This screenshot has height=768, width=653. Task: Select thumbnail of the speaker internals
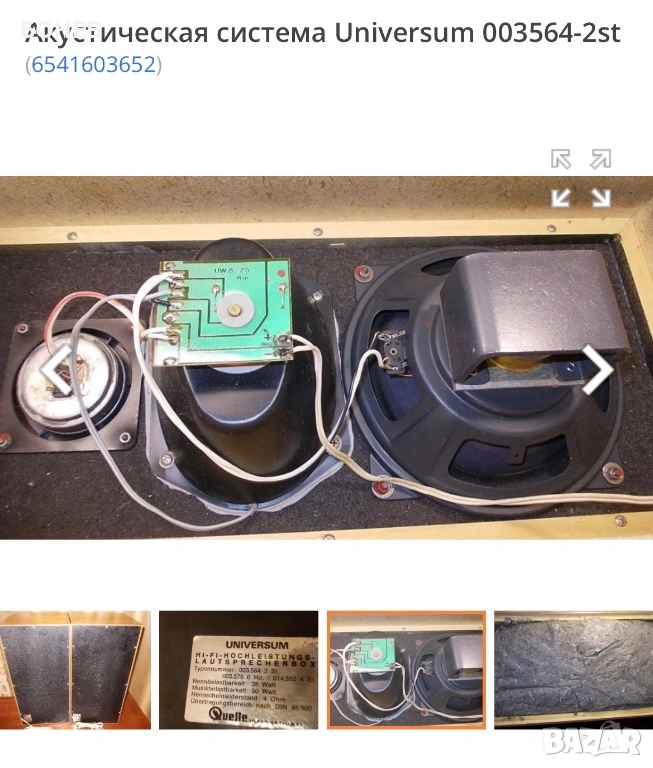[406, 668]
